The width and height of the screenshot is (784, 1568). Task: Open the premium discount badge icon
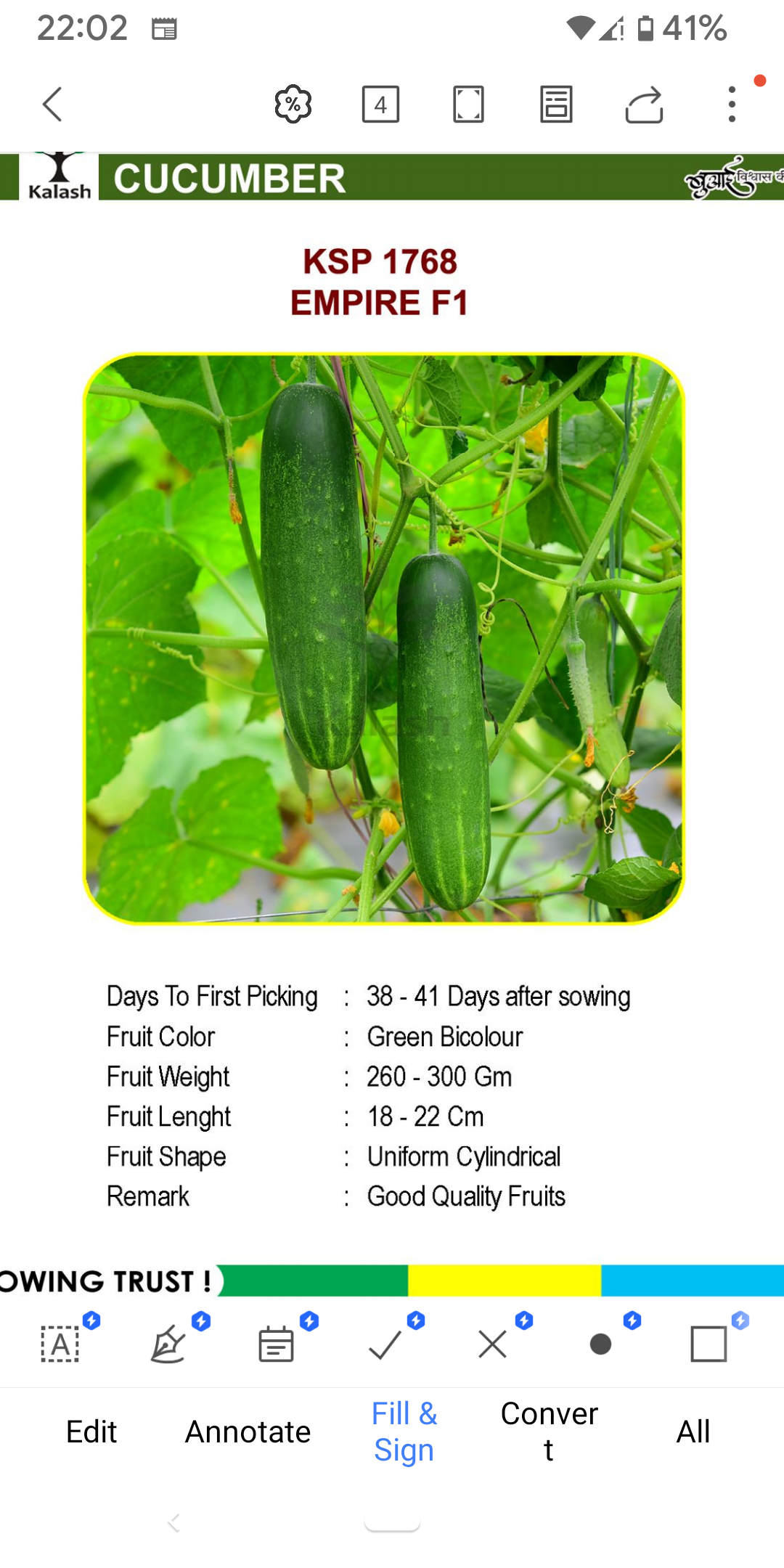pos(293,104)
